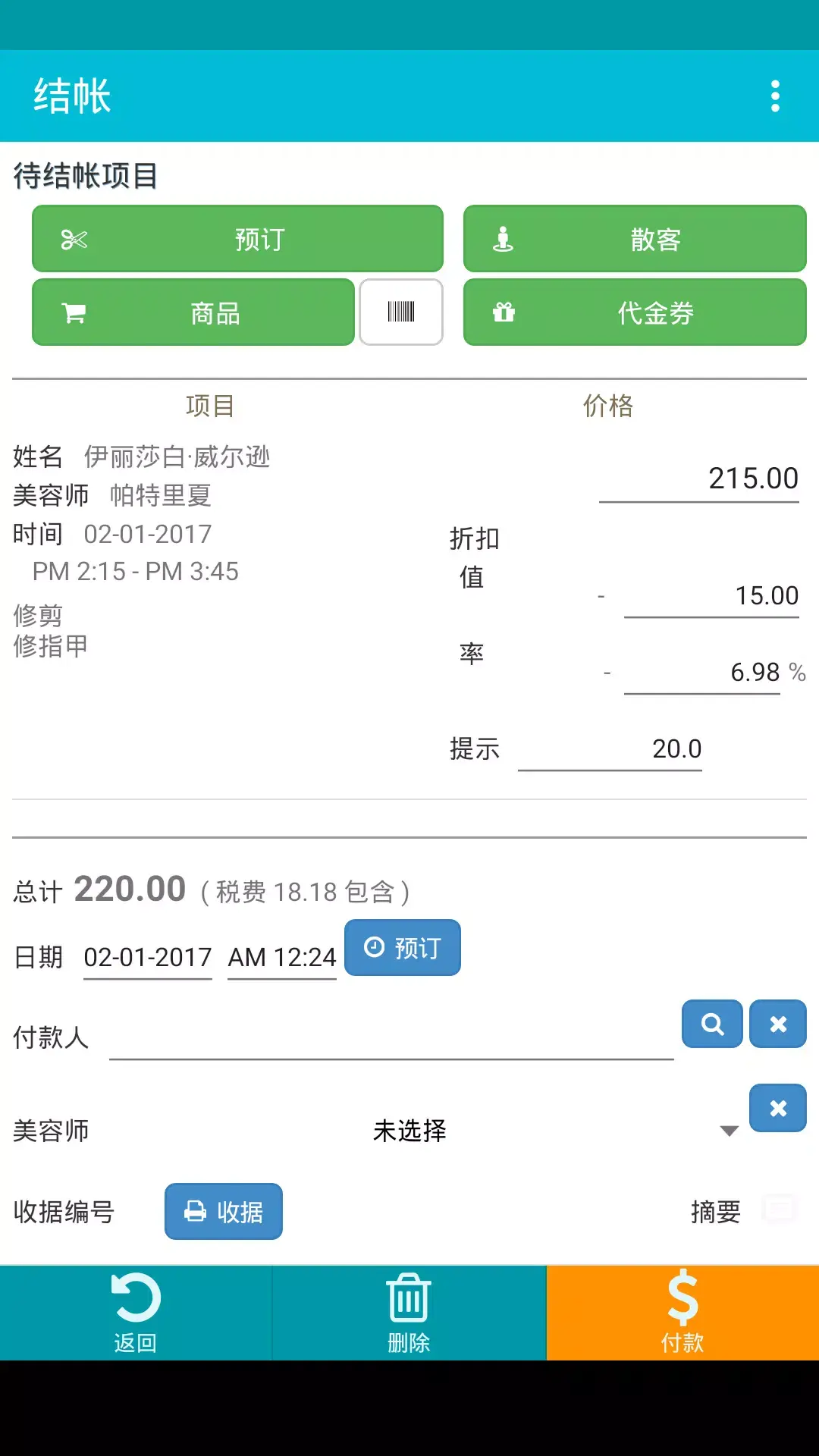Select the scissors icon on 预订 button
The width and height of the screenshot is (819, 1456).
click(74, 240)
